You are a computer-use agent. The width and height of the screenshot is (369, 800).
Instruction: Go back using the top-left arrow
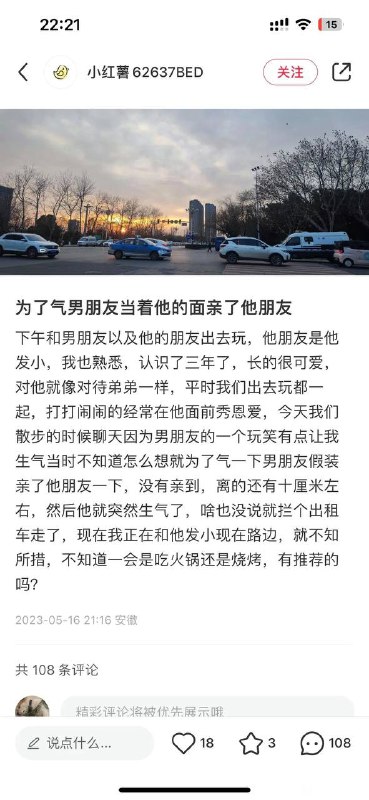click(x=23, y=72)
